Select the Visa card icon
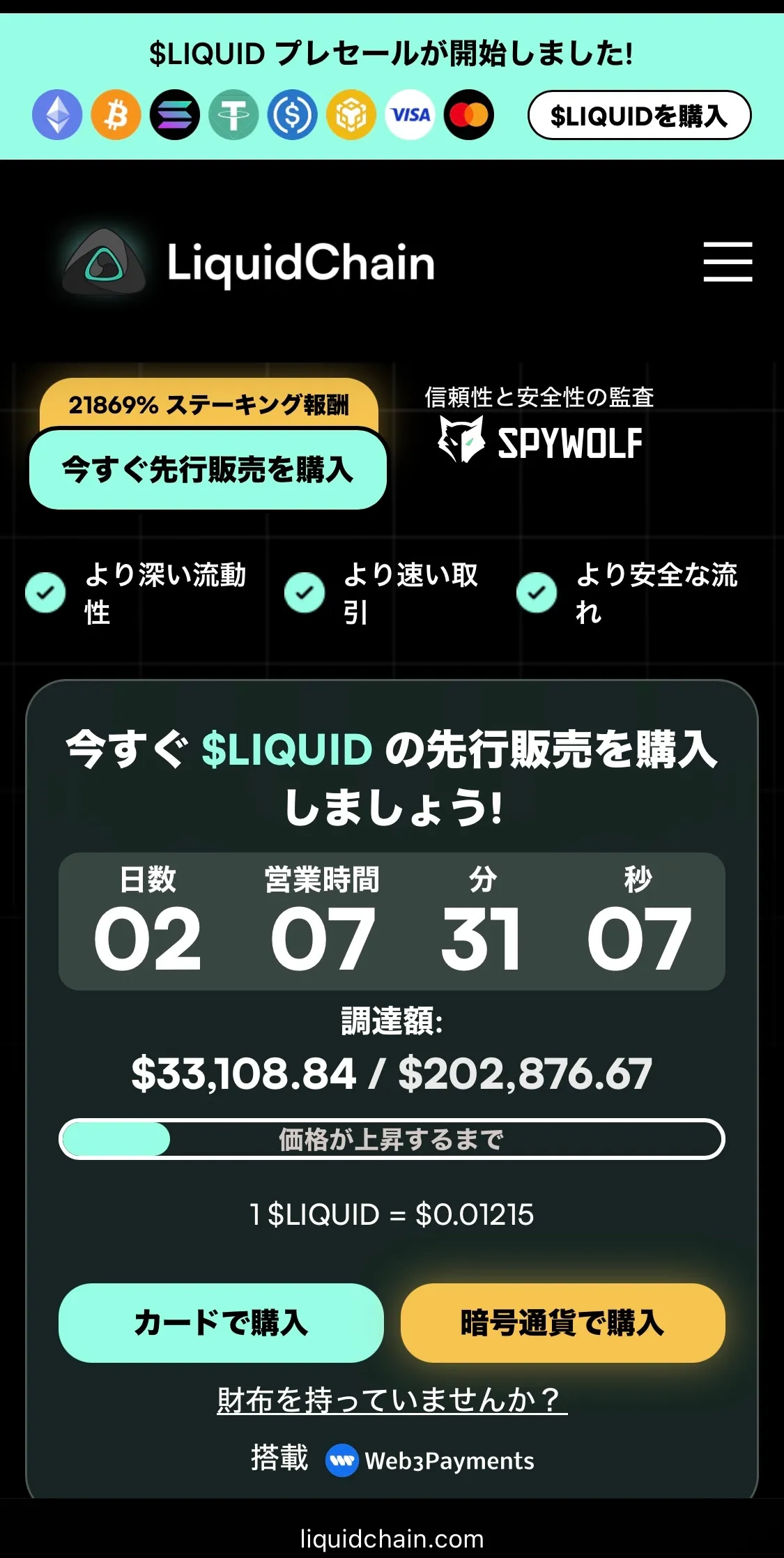 click(410, 116)
